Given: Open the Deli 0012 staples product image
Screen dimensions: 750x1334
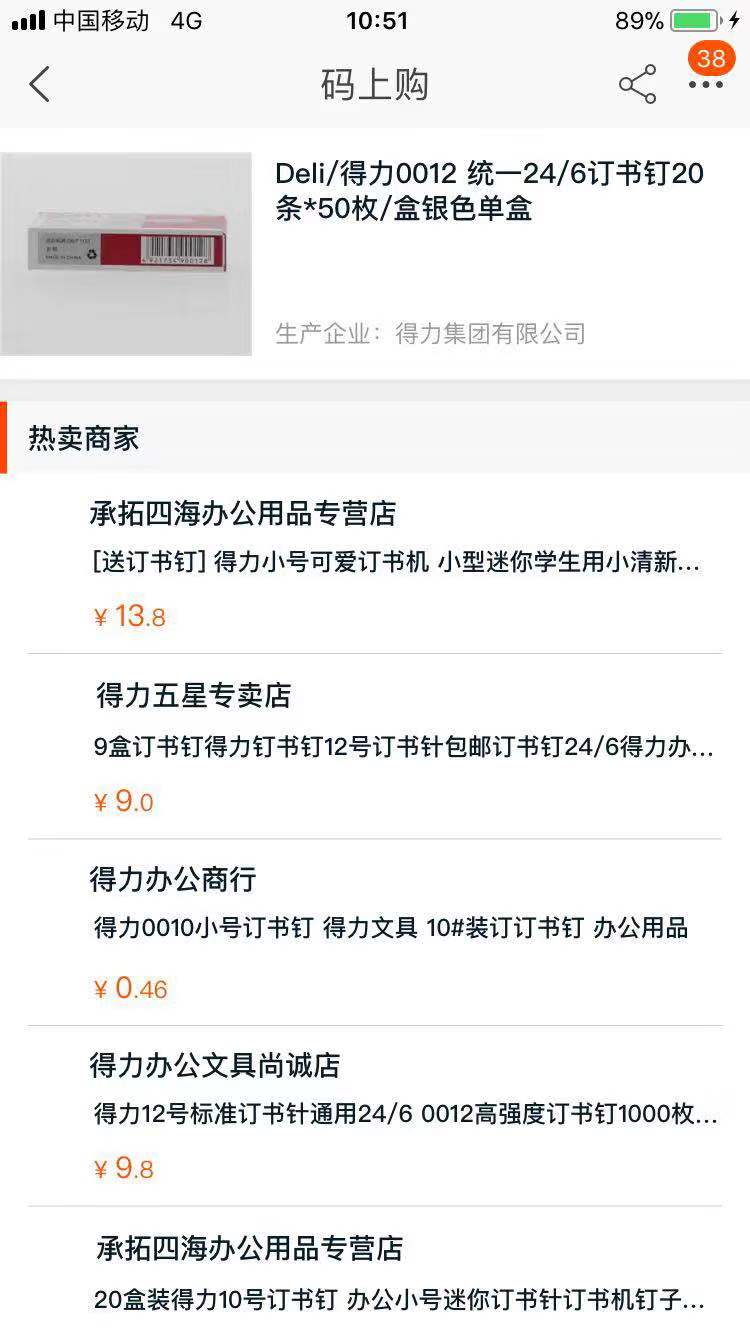Looking at the screenshot, I should pos(126,254).
